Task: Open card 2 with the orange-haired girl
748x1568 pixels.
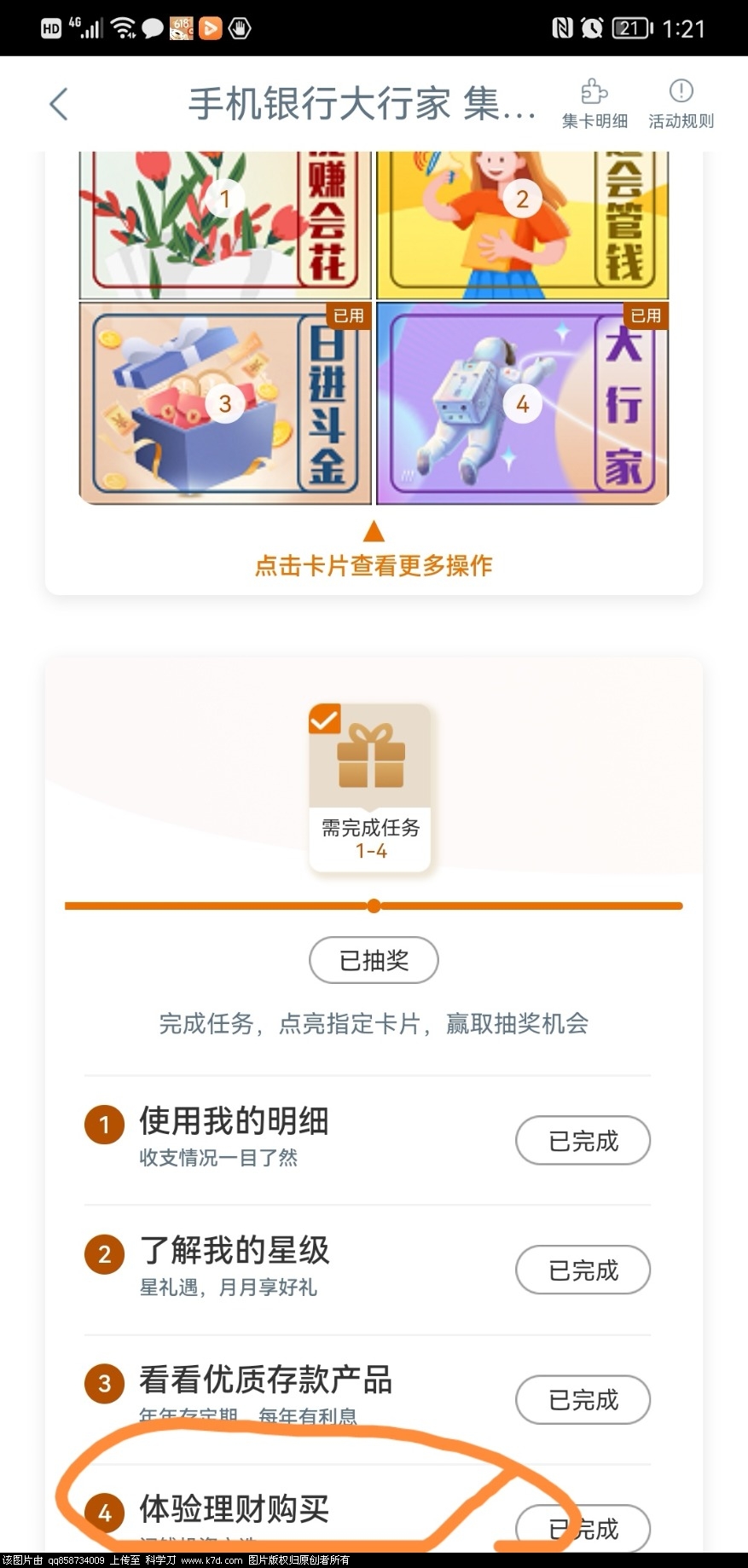Action: 522,223
